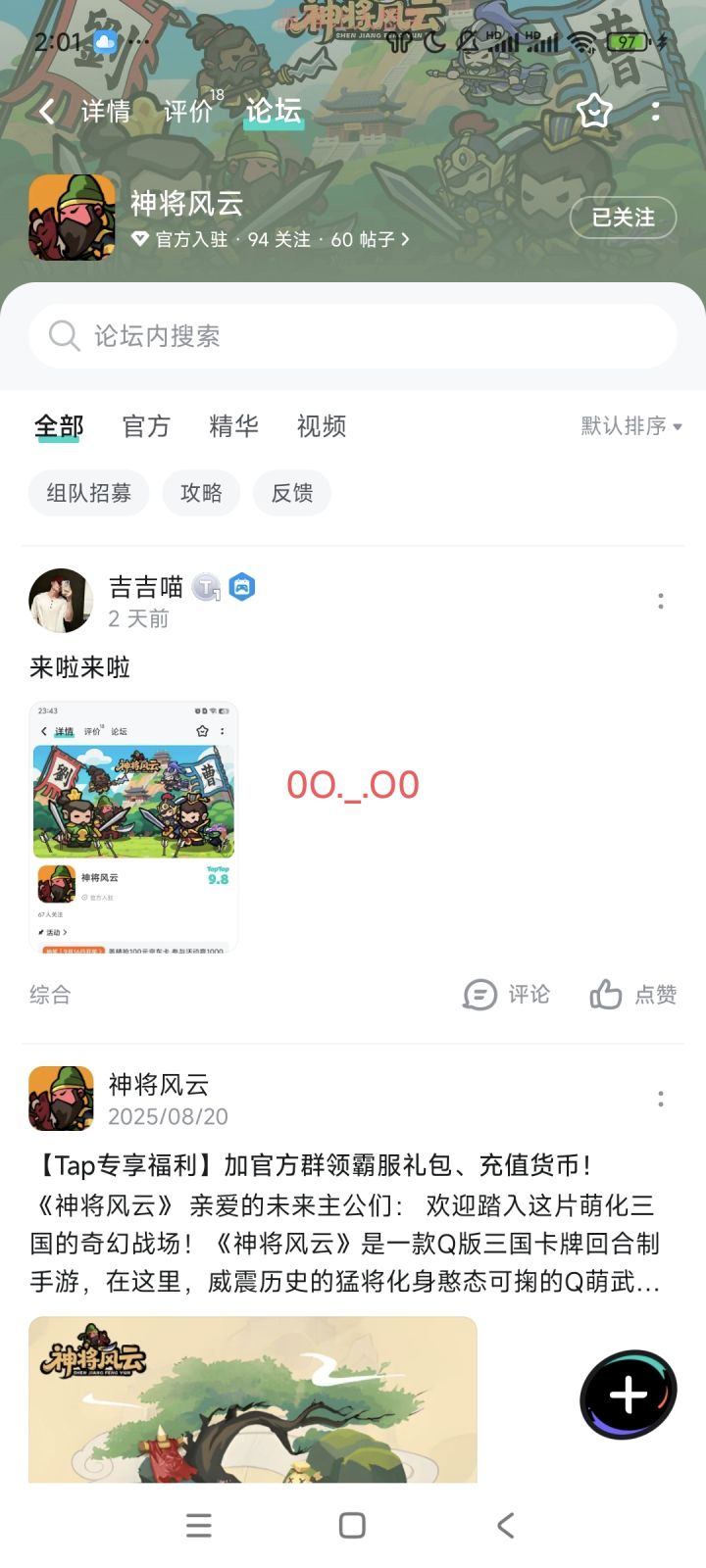Toggle follow status via 已关注 button
This screenshot has height=1568, width=706.
[x=623, y=218]
